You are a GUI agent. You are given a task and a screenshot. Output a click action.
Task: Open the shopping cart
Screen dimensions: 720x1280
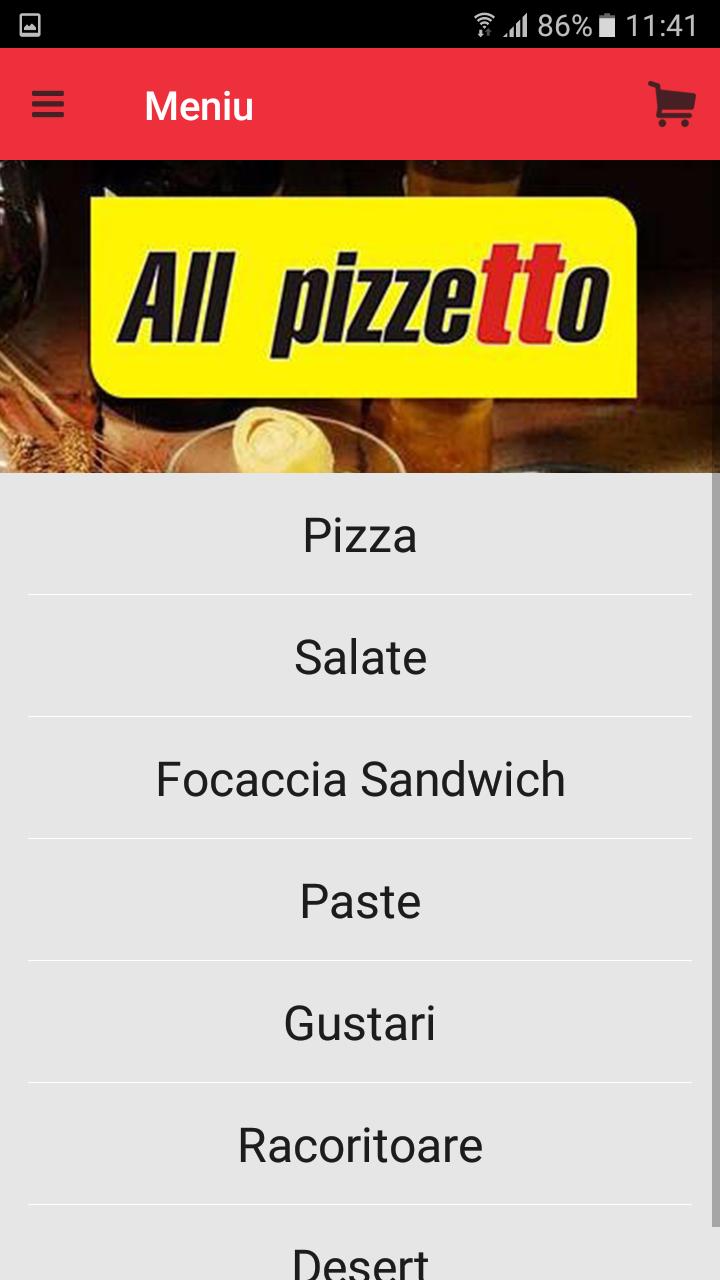coord(670,104)
